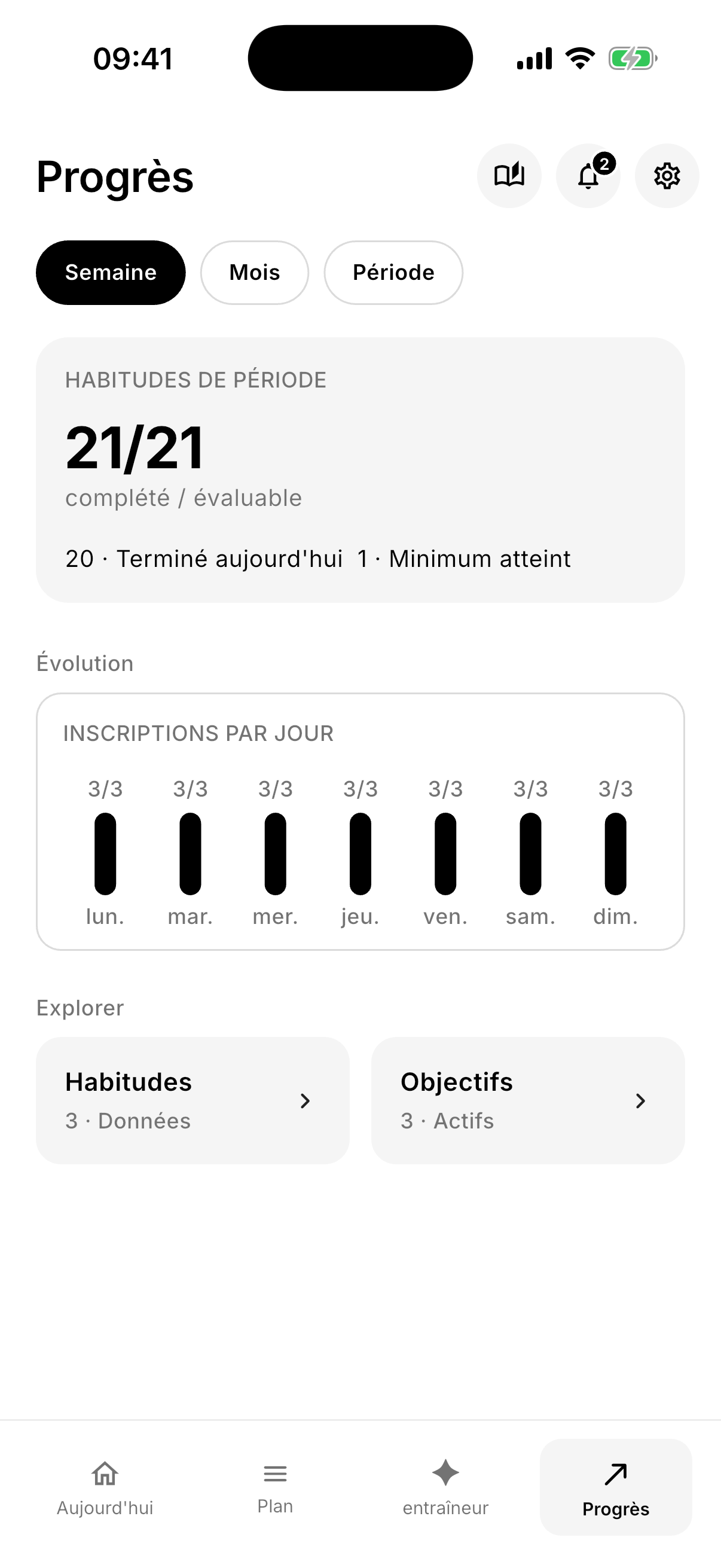The image size is (721, 1568).
Task: Switch to the Plan tab
Action: click(x=275, y=1488)
